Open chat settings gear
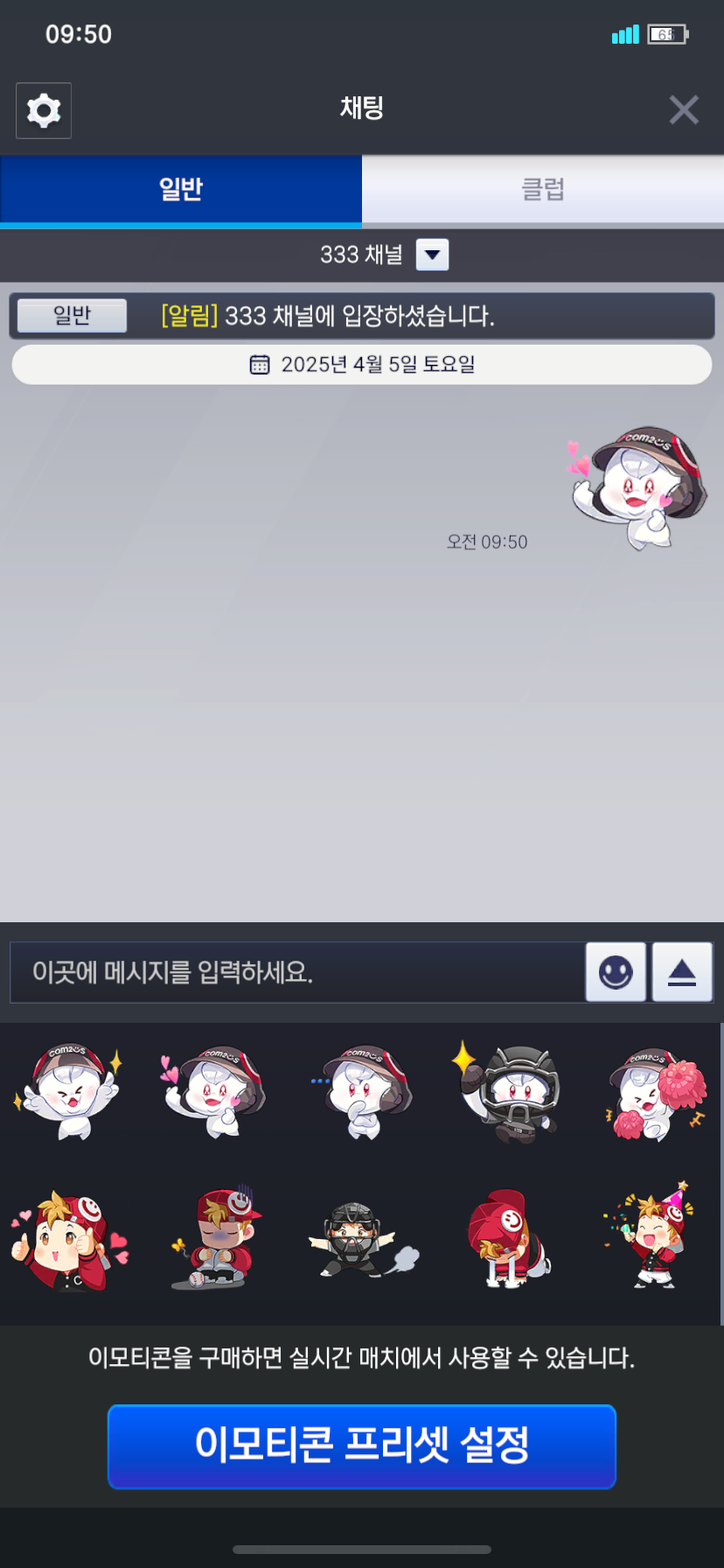The width and height of the screenshot is (724, 1568). coord(44,110)
